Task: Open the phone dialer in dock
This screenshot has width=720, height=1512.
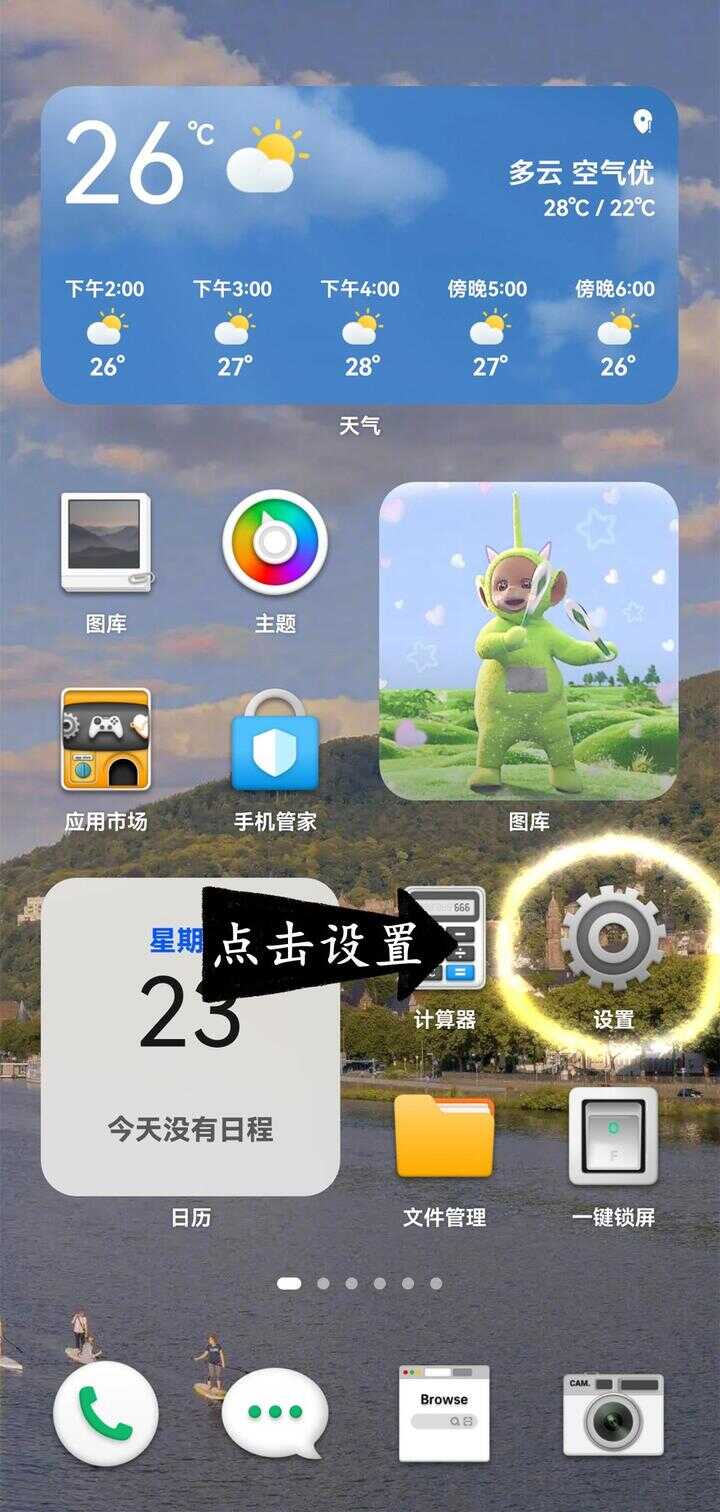Action: tap(106, 1413)
